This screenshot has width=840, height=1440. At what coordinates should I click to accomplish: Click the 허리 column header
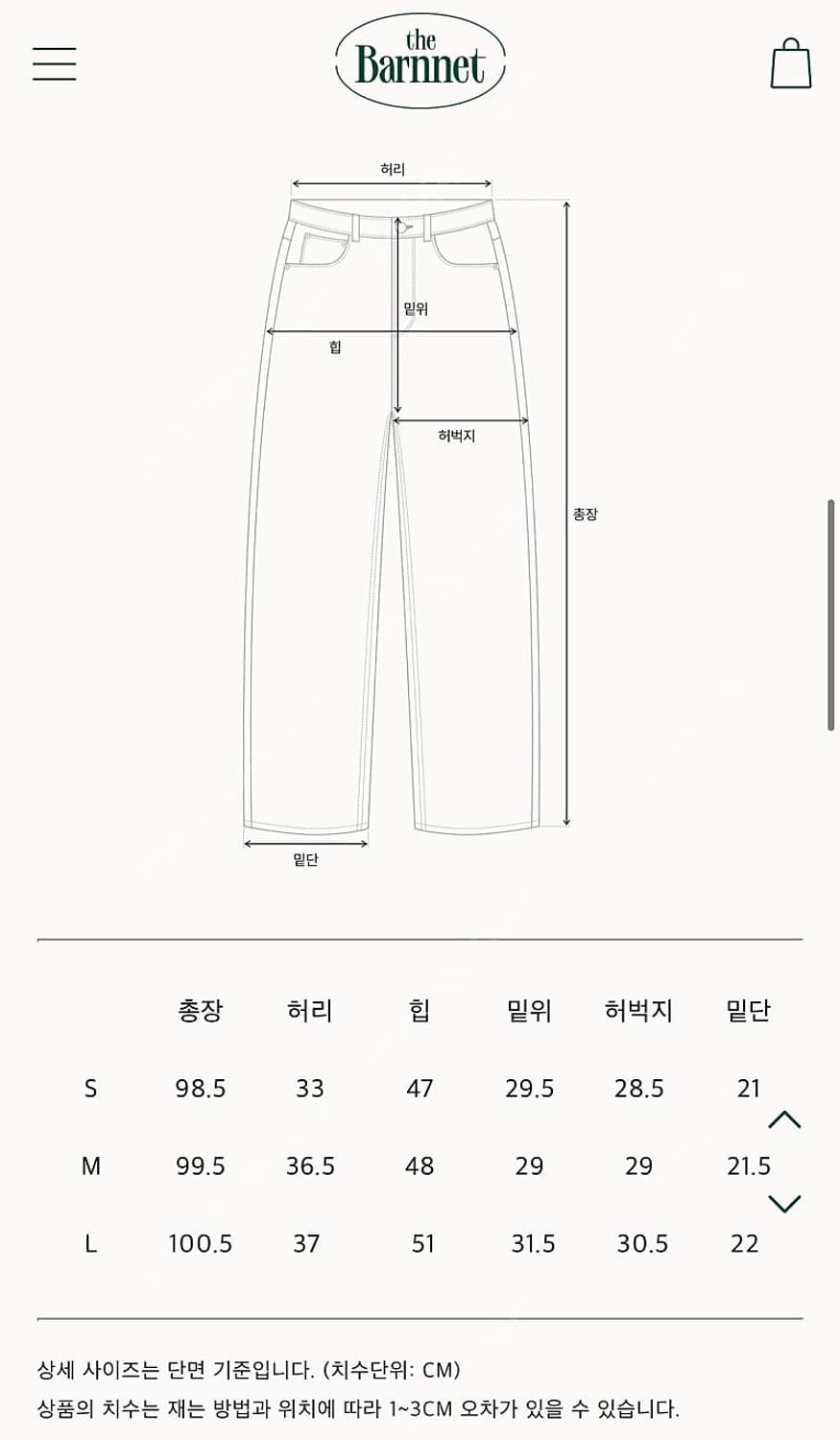(x=310, y=1011)
